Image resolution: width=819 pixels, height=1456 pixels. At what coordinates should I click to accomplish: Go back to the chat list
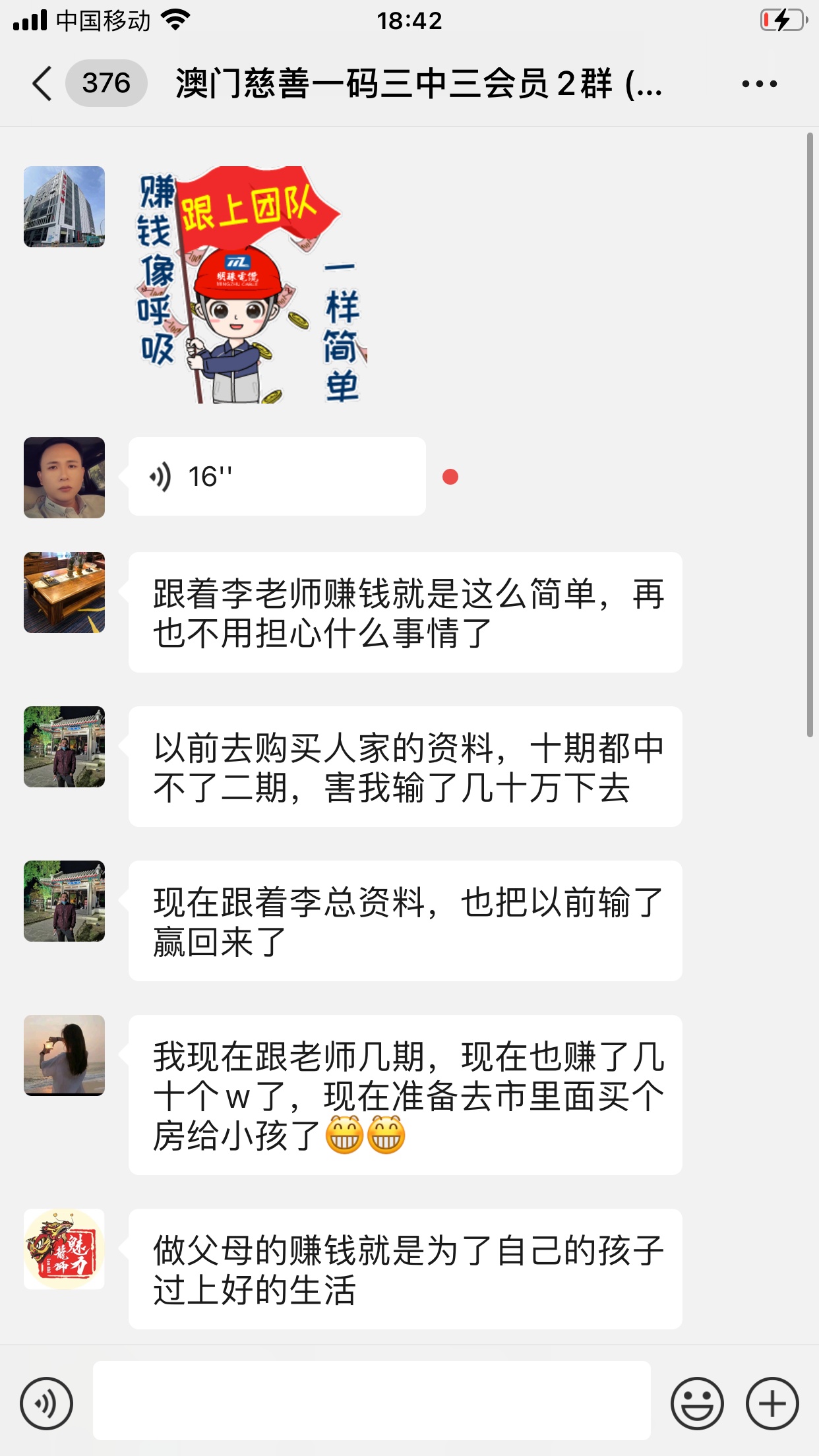(x=42, y=84)
